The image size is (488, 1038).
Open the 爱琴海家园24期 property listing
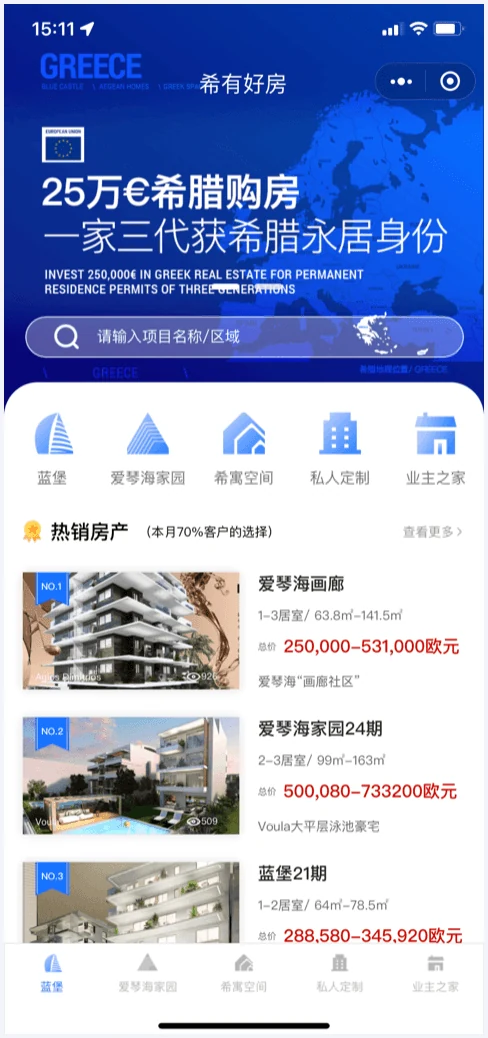[244, 776]
